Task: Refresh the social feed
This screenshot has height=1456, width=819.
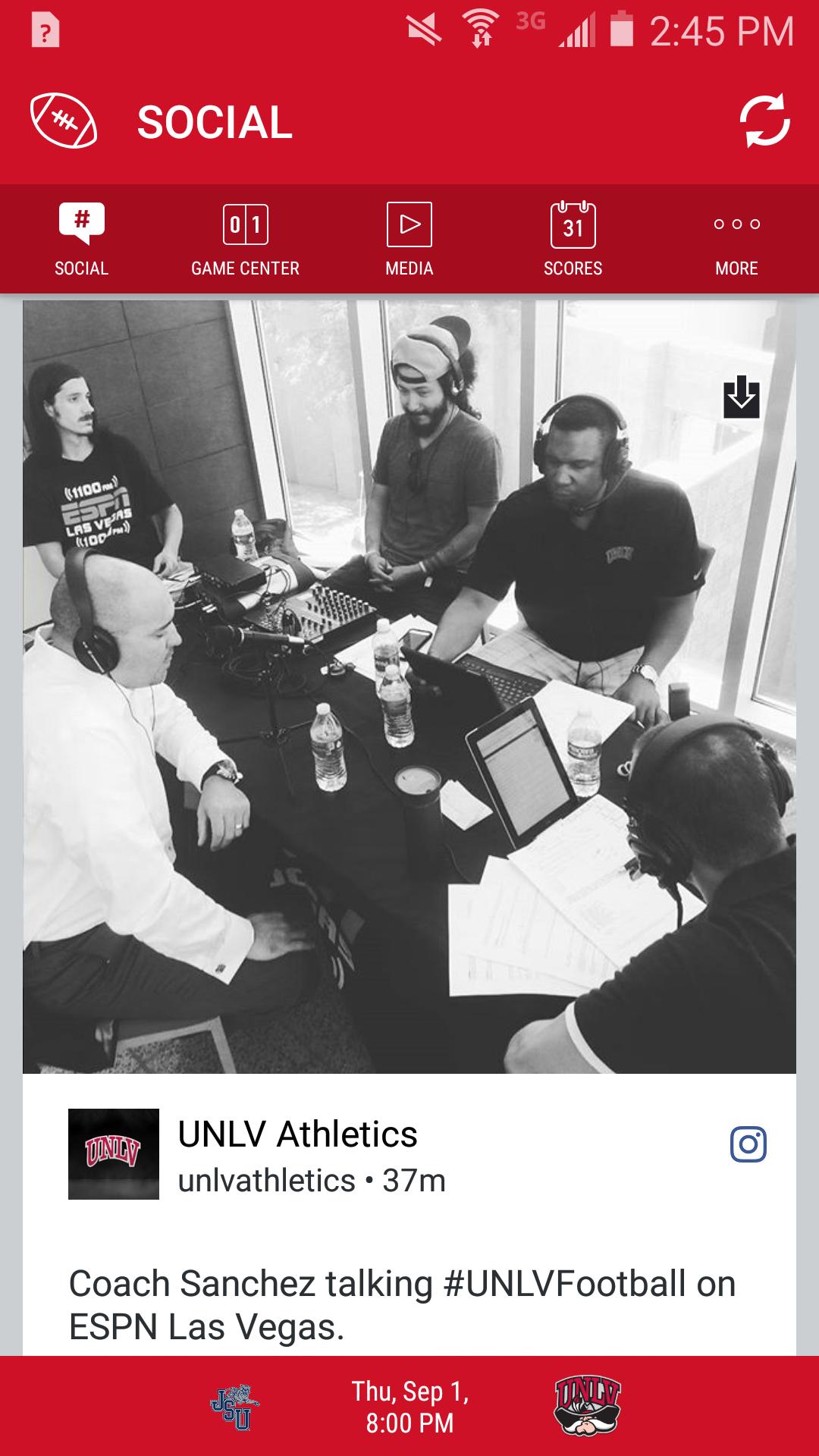Action: [764, 121]
